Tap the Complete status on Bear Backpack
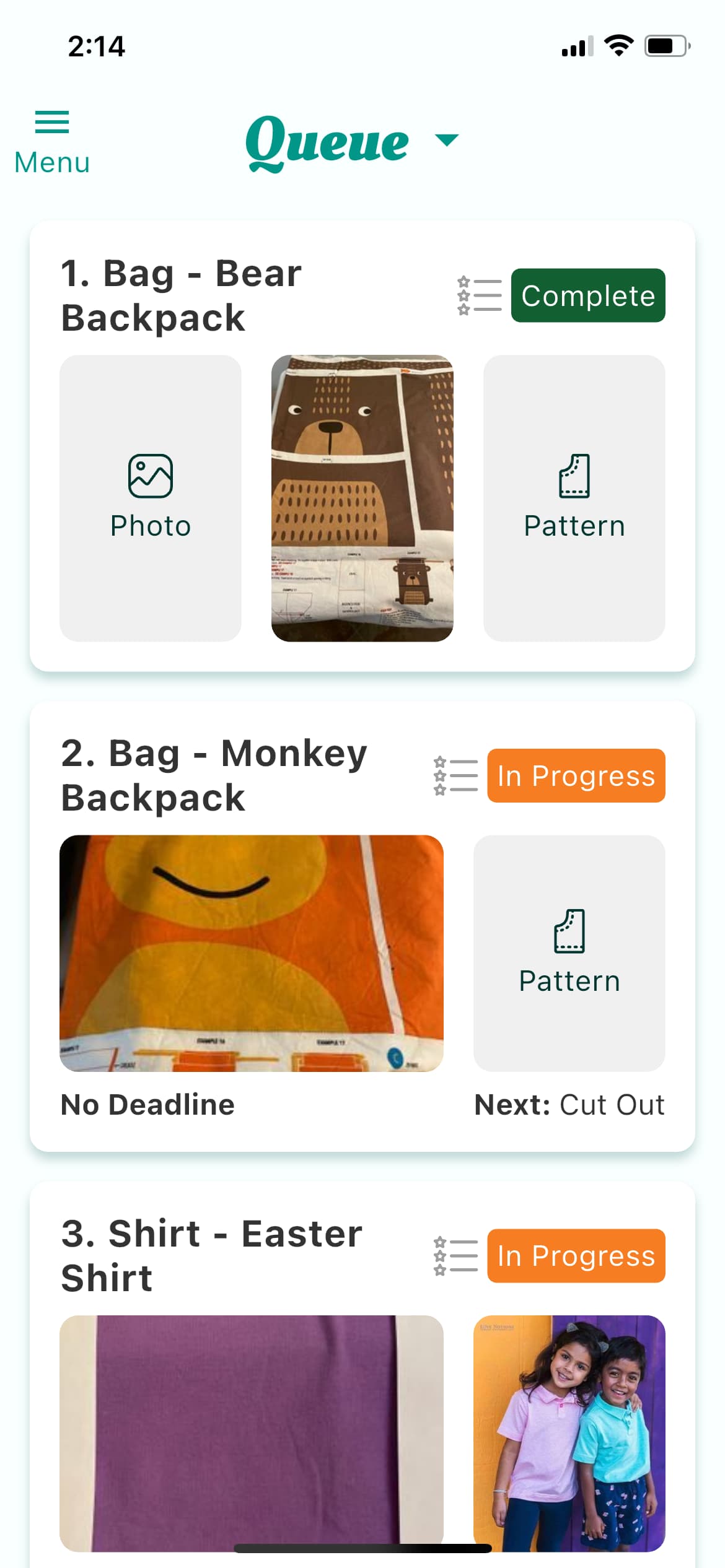 point(587,295)
